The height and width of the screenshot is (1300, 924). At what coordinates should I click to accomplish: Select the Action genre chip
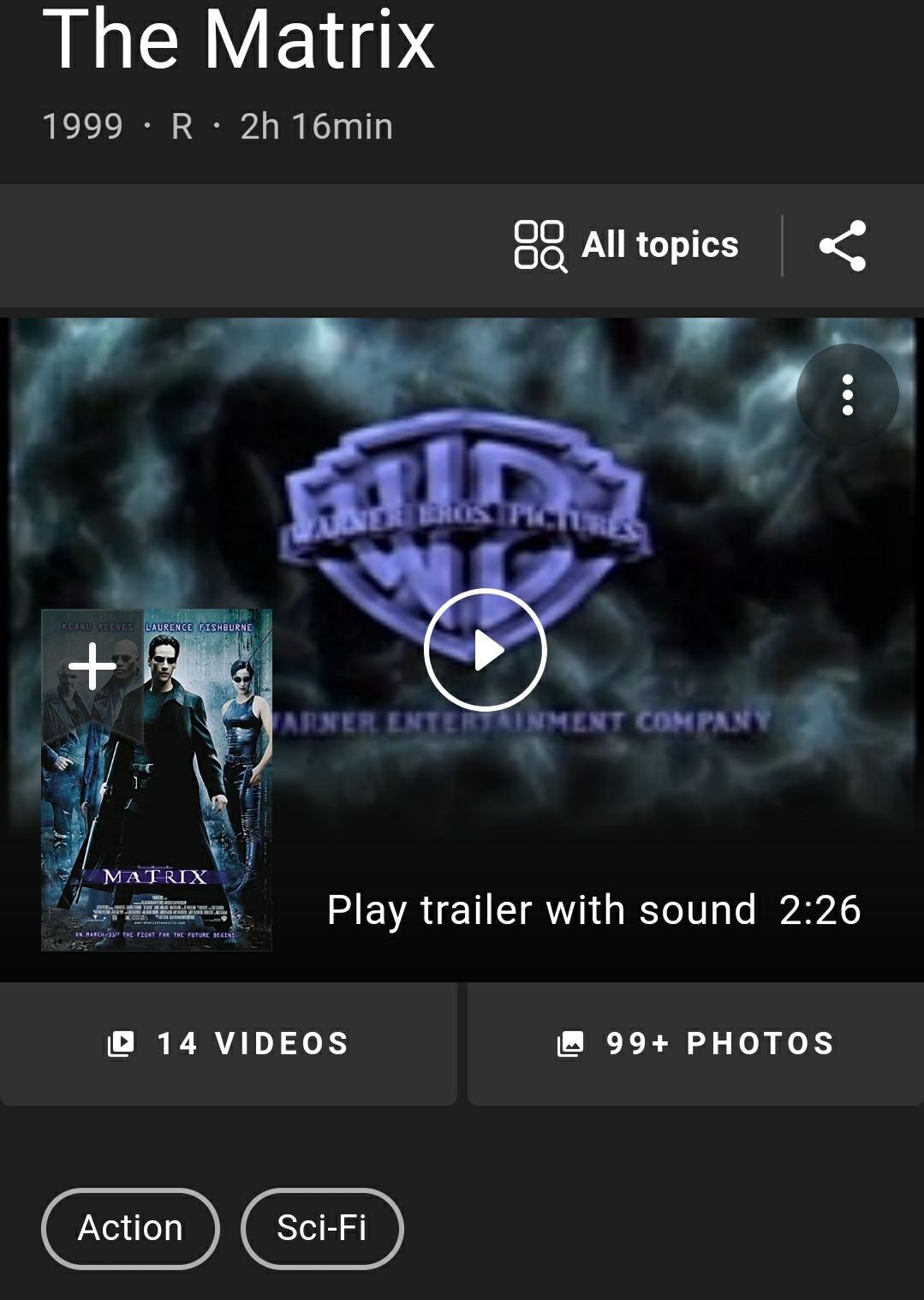tap(130, 1228)
